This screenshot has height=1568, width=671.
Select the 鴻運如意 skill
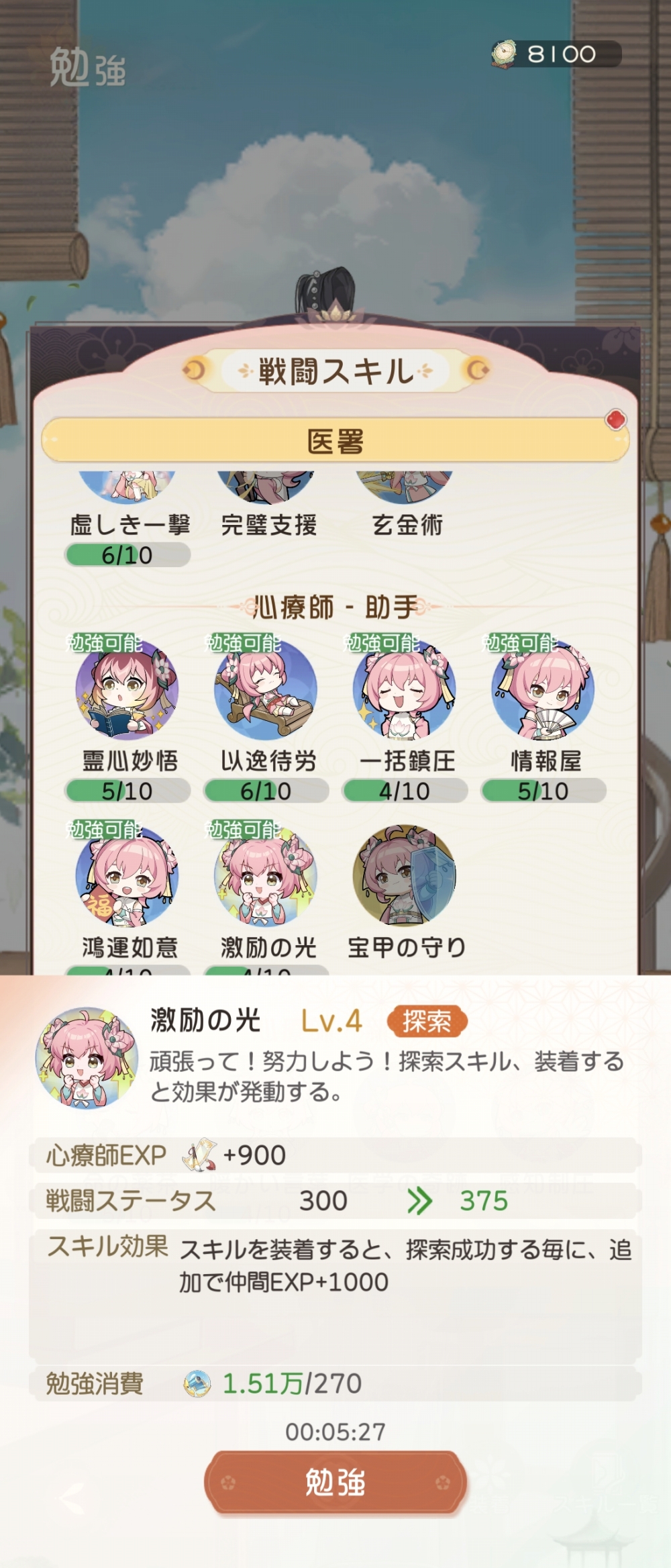127,876
